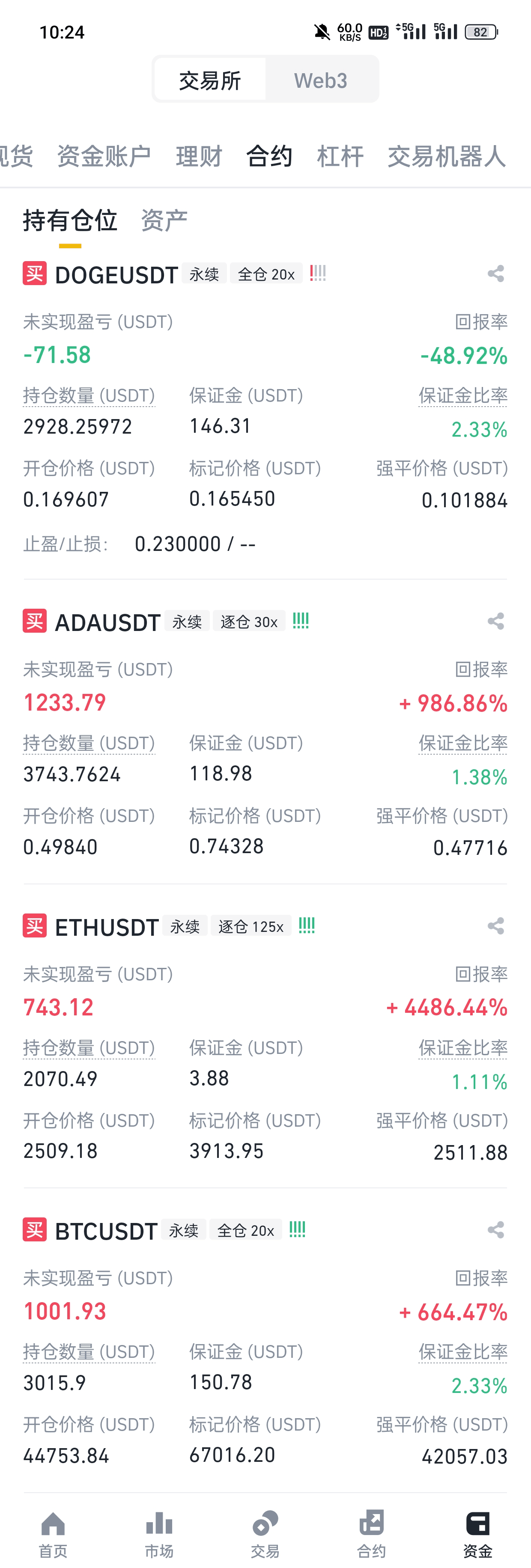Share the ETHUSDT position
Viewport: 531px width, 1568px height.
pyautogui.click(x=496, y=926)
